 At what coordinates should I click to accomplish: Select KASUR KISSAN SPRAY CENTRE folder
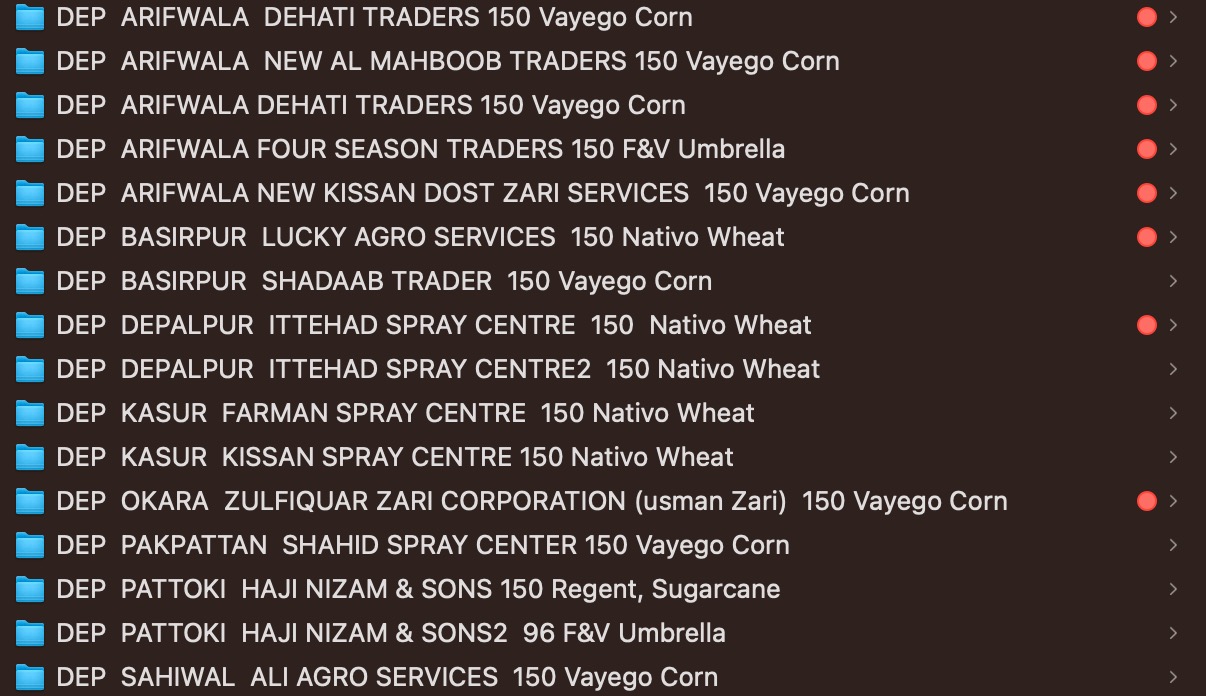tap(395, 457)
